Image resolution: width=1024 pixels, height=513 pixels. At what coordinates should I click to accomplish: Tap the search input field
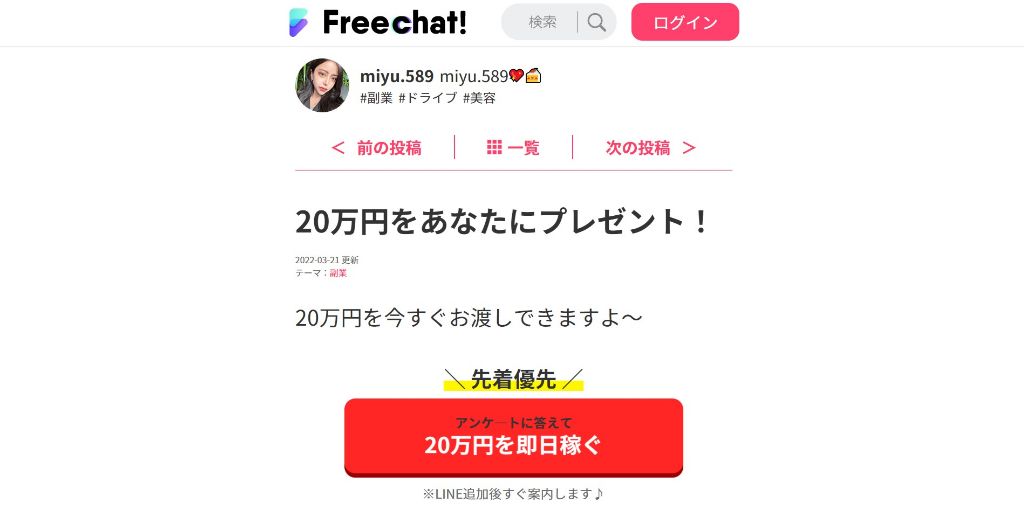coord(541,22)
